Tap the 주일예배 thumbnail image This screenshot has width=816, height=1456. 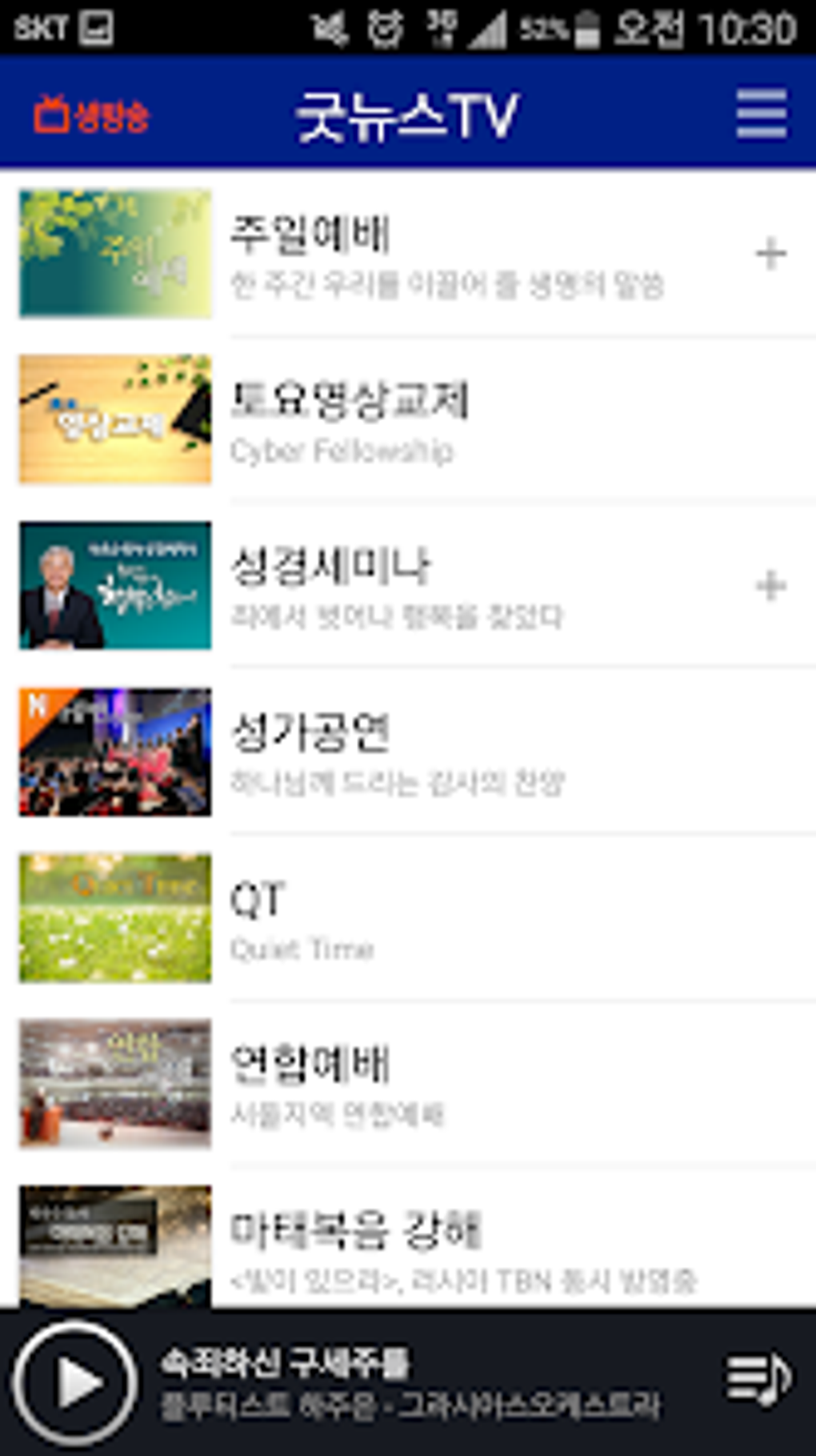pos(115,254)
